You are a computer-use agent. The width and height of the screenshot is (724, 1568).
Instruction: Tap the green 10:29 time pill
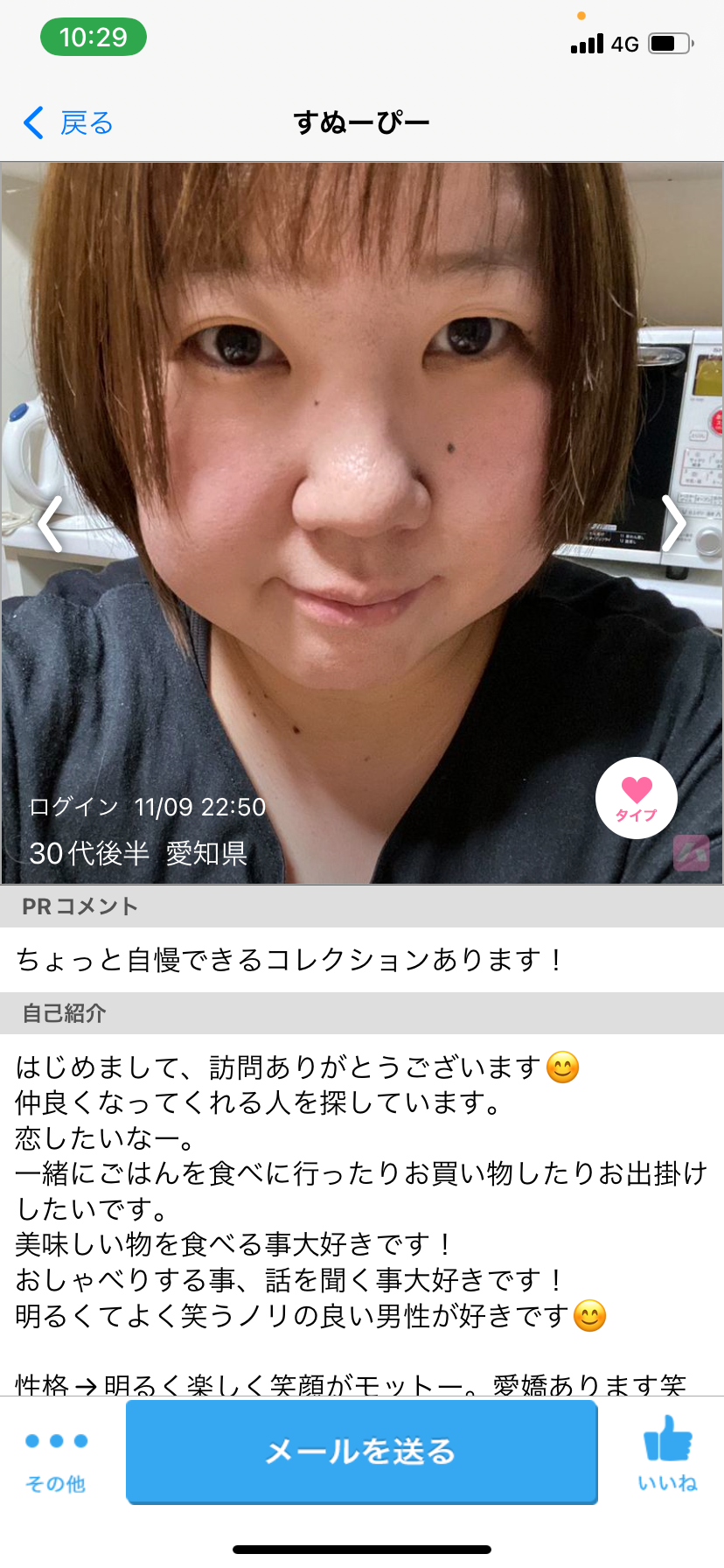tap(94, 37)
